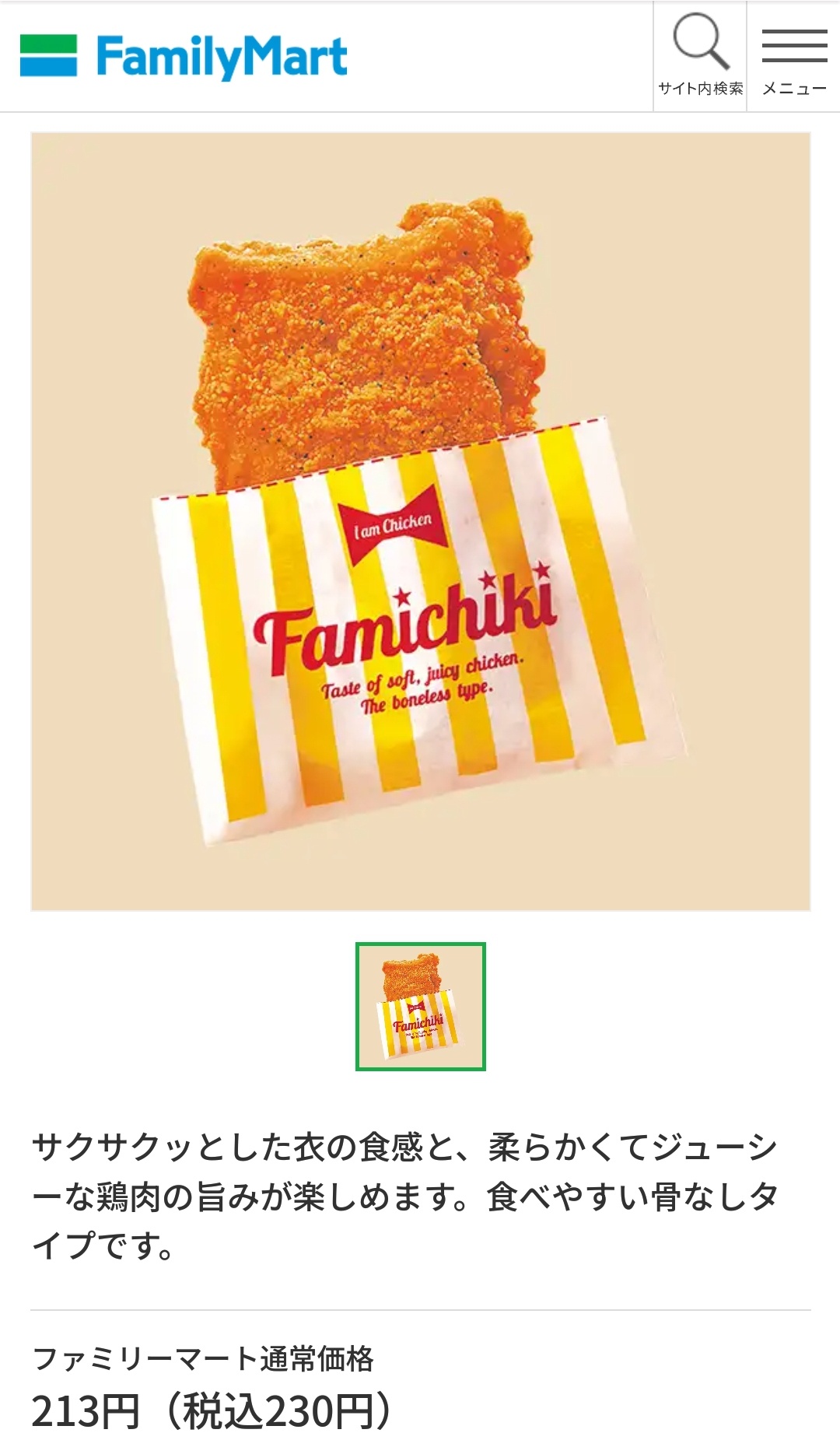Select the Famichiki thumbnail below the photo
This screenshot has height=1454, width=840.
(420, 1006)
